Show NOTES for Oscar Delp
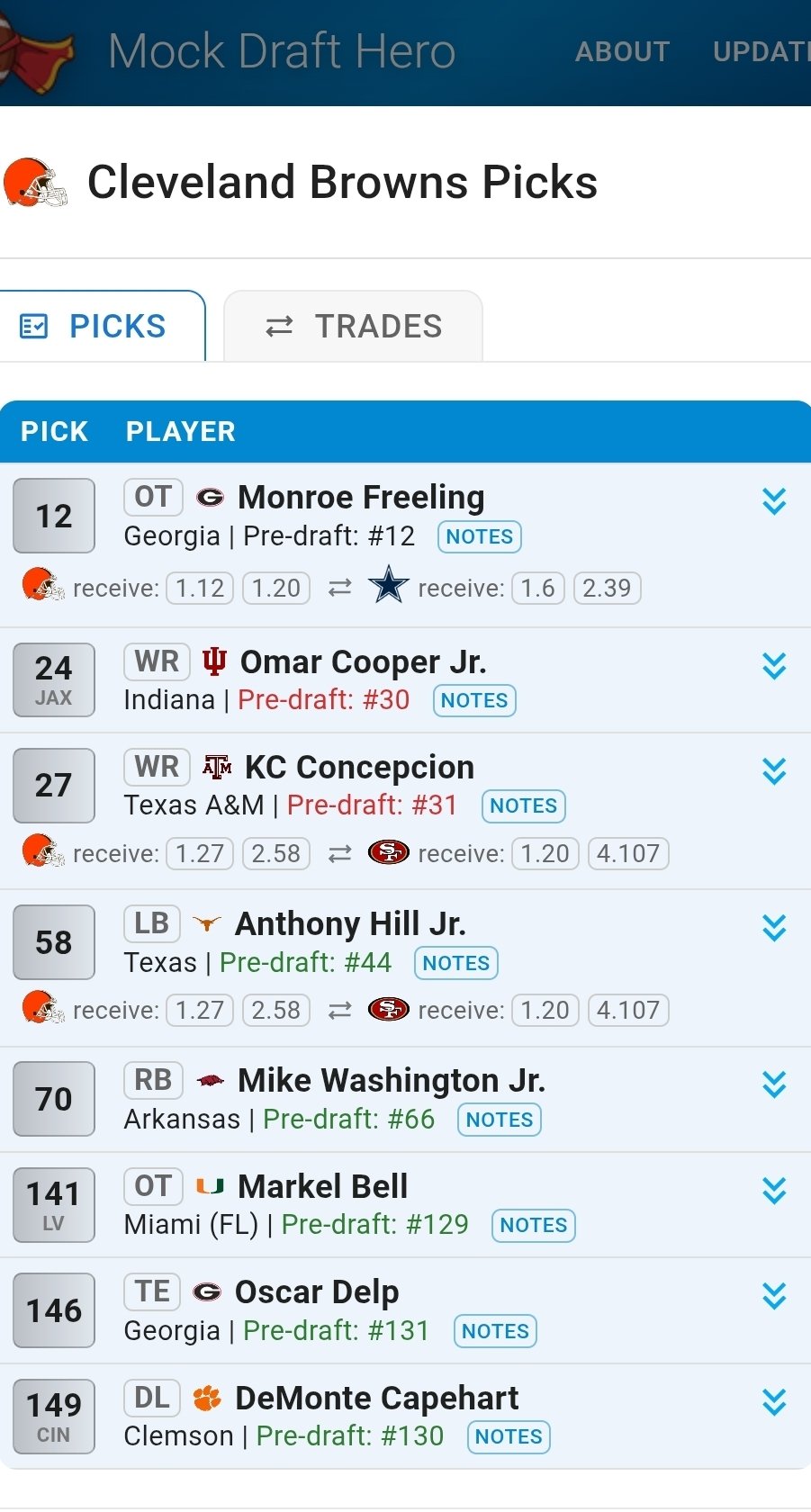Image resolution: width=811 pixels, height=1512 pixels. pyautogui.click(x=495, y=1331)
